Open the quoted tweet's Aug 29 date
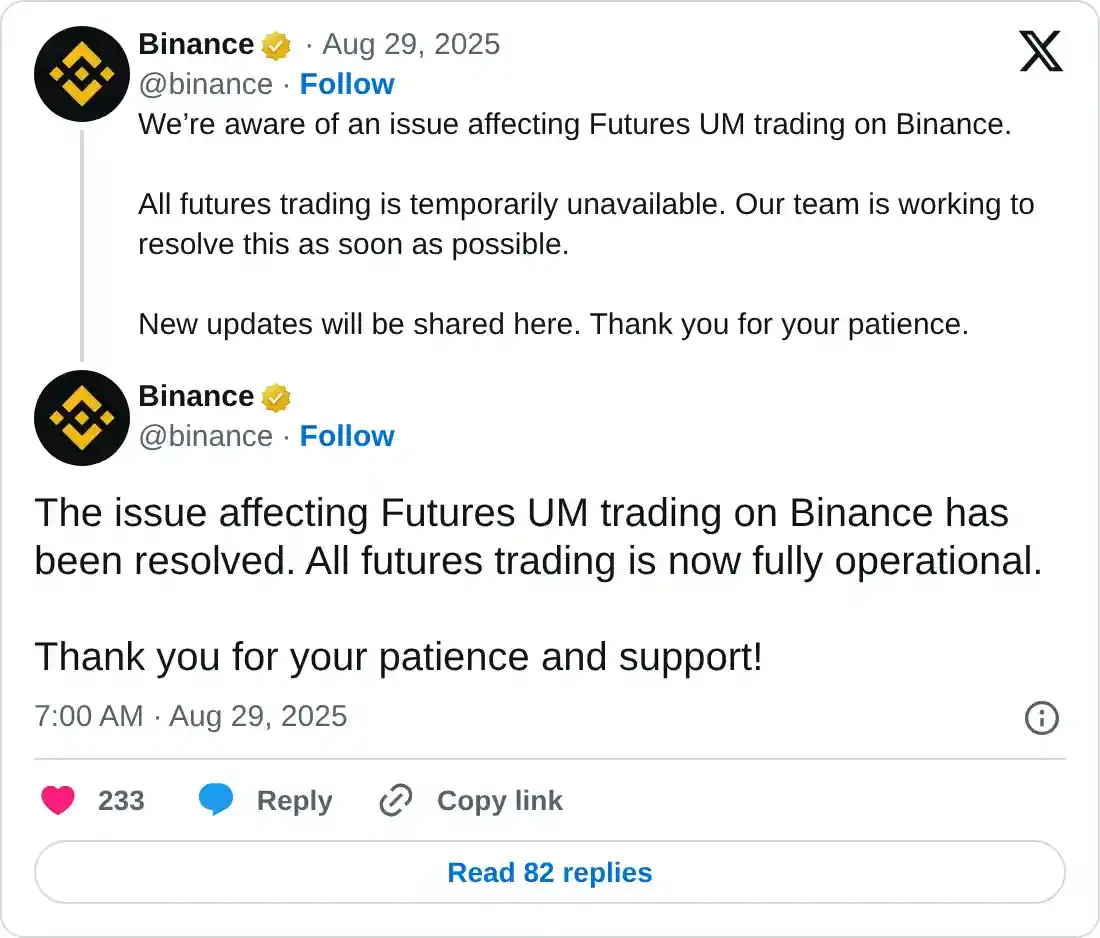The image size is (1100, 938). pos(410,44)
